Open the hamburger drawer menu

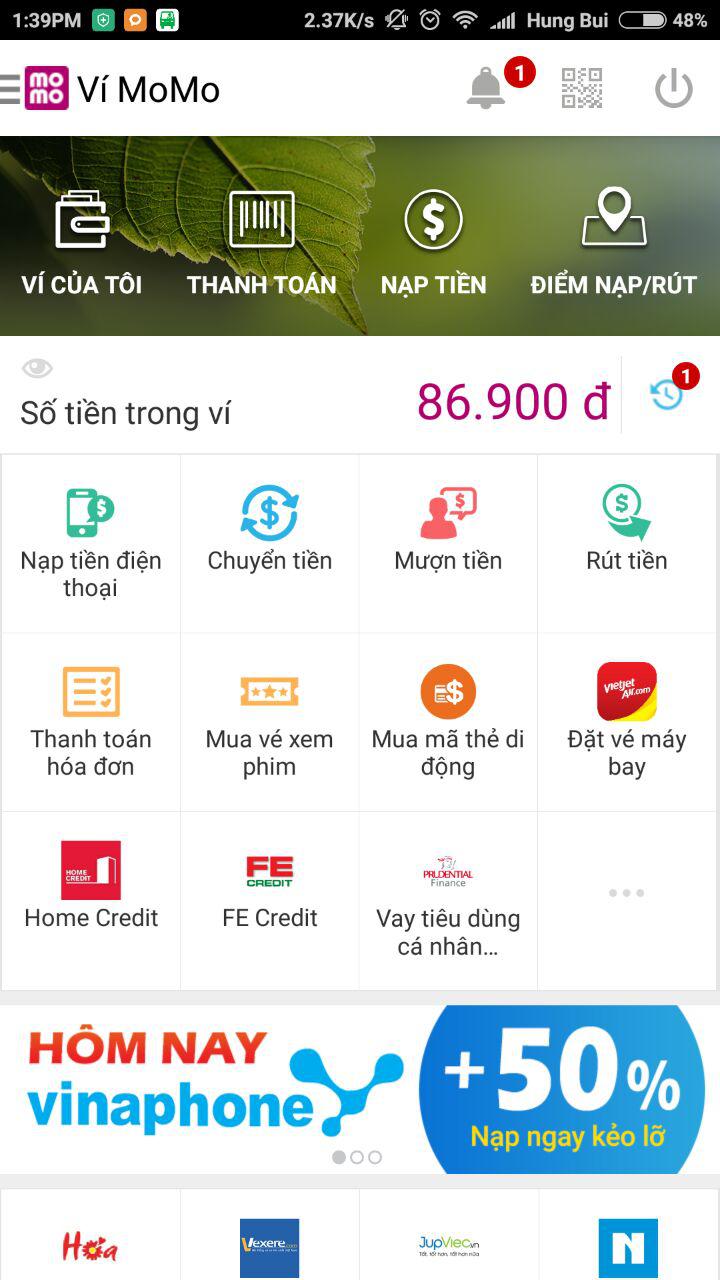[x=10, y=89]
